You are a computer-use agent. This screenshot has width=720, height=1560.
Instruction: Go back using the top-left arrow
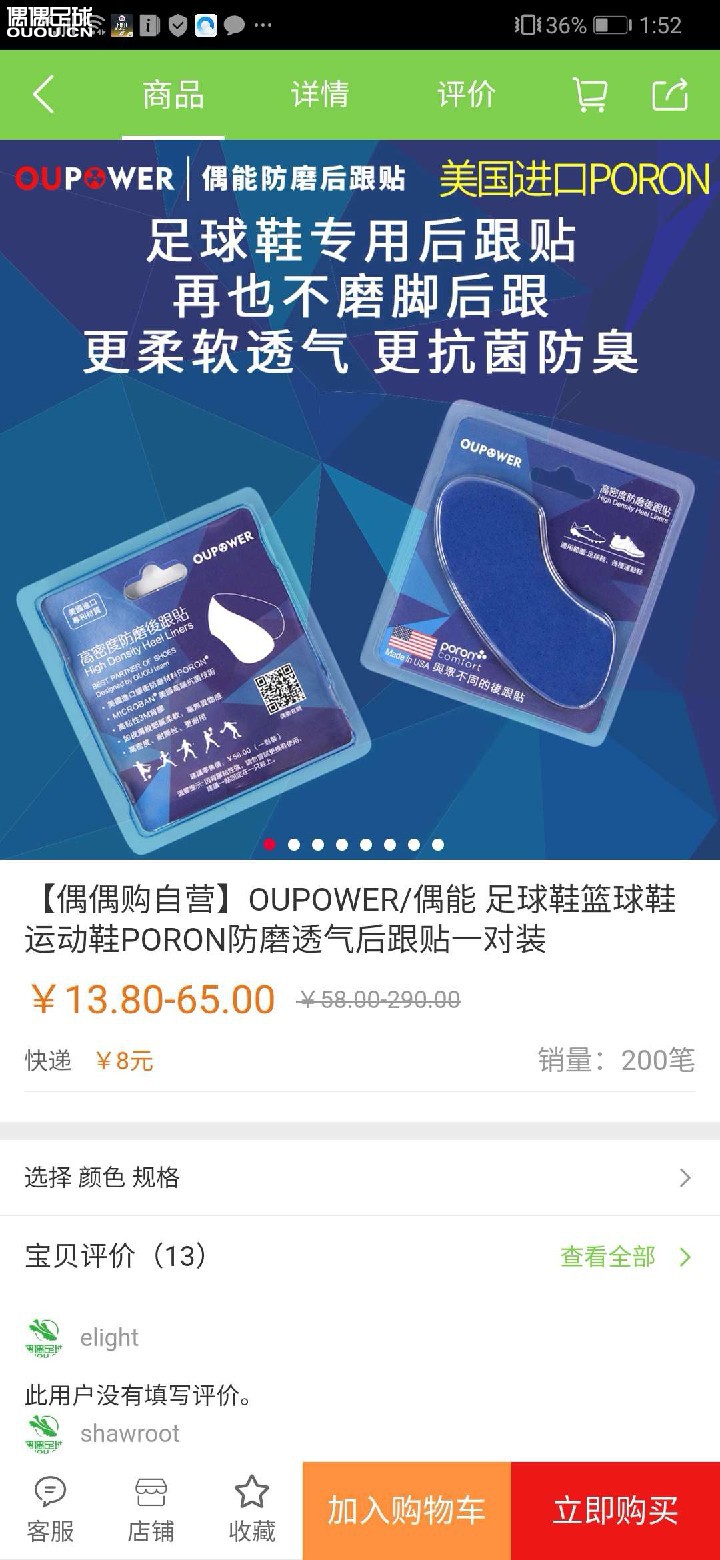(x=43, y=95)
